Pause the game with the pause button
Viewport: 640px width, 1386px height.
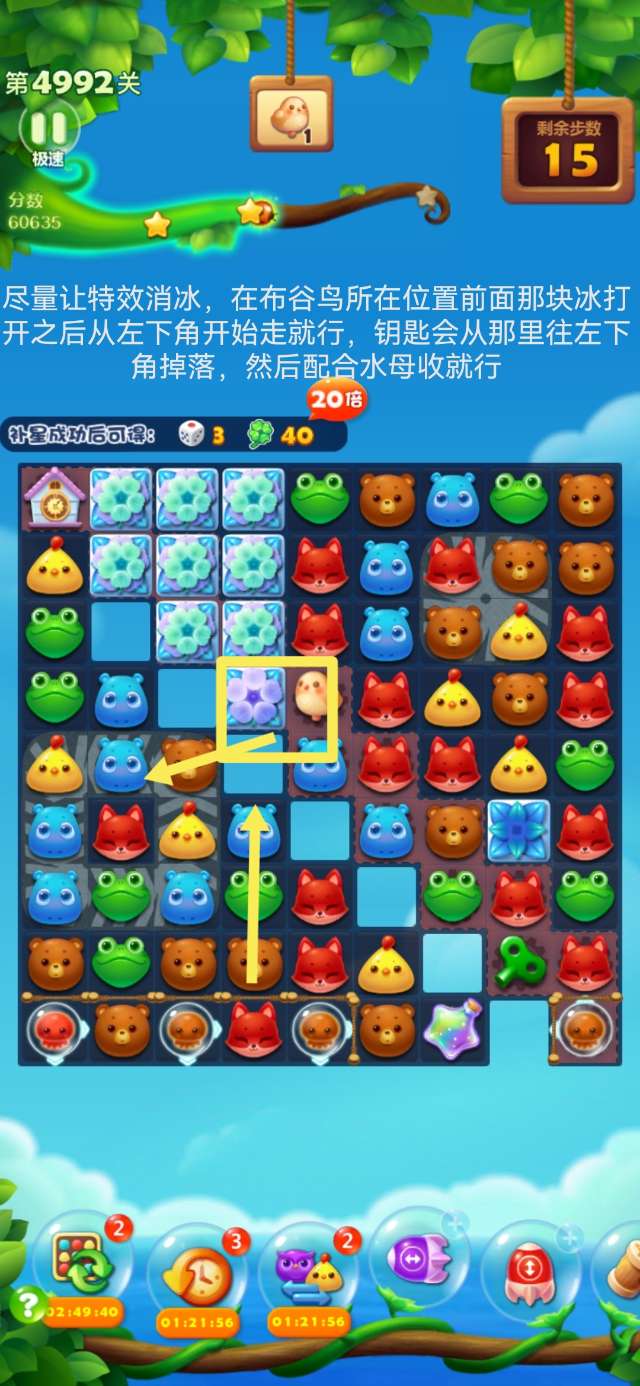[x=49, y=129]
